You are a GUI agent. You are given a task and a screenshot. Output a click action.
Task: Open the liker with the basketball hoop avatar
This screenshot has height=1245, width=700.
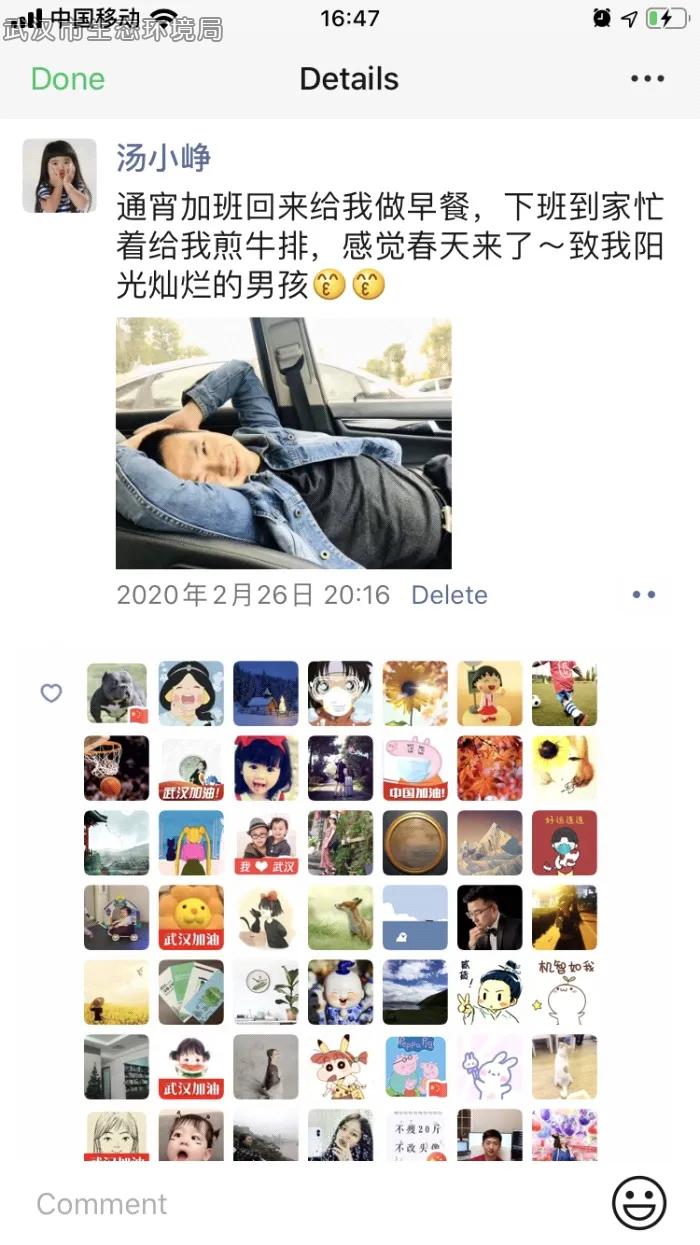tap(116, 768)
